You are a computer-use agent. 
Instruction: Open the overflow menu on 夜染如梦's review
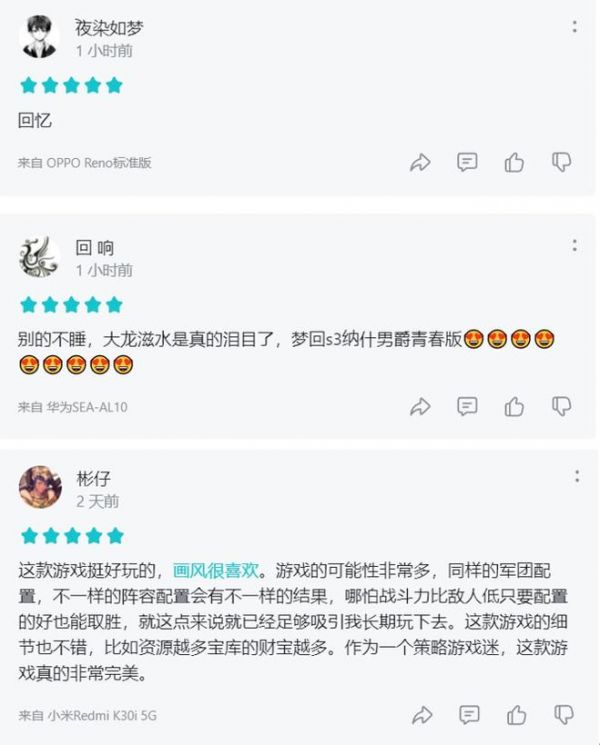[x=574, y=26]
